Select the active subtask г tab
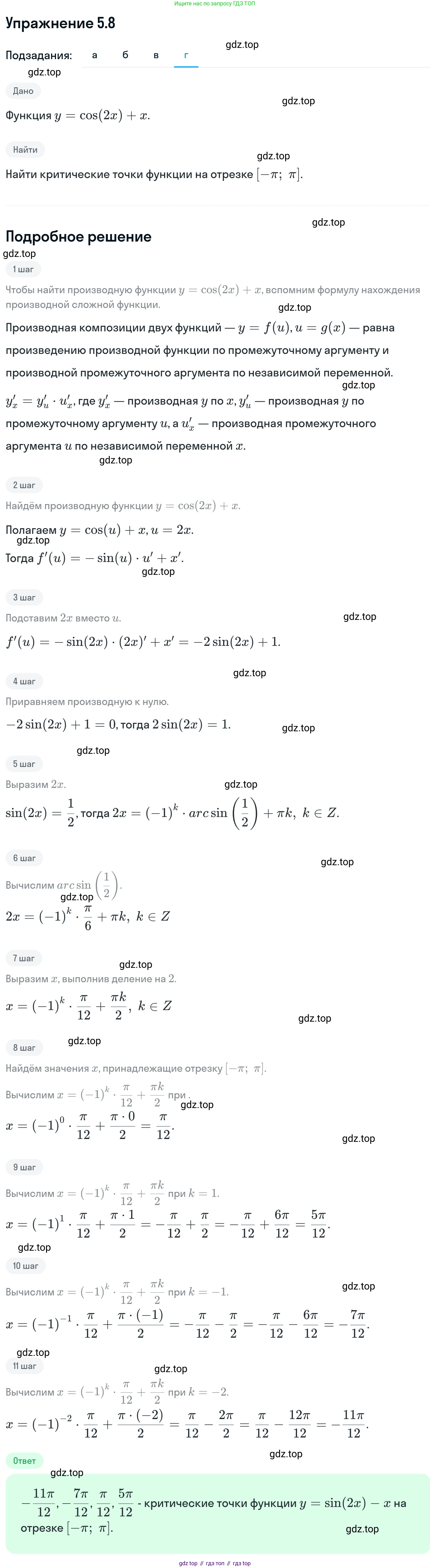This screenshot has height=1568, width=430. tap(186, 55)
